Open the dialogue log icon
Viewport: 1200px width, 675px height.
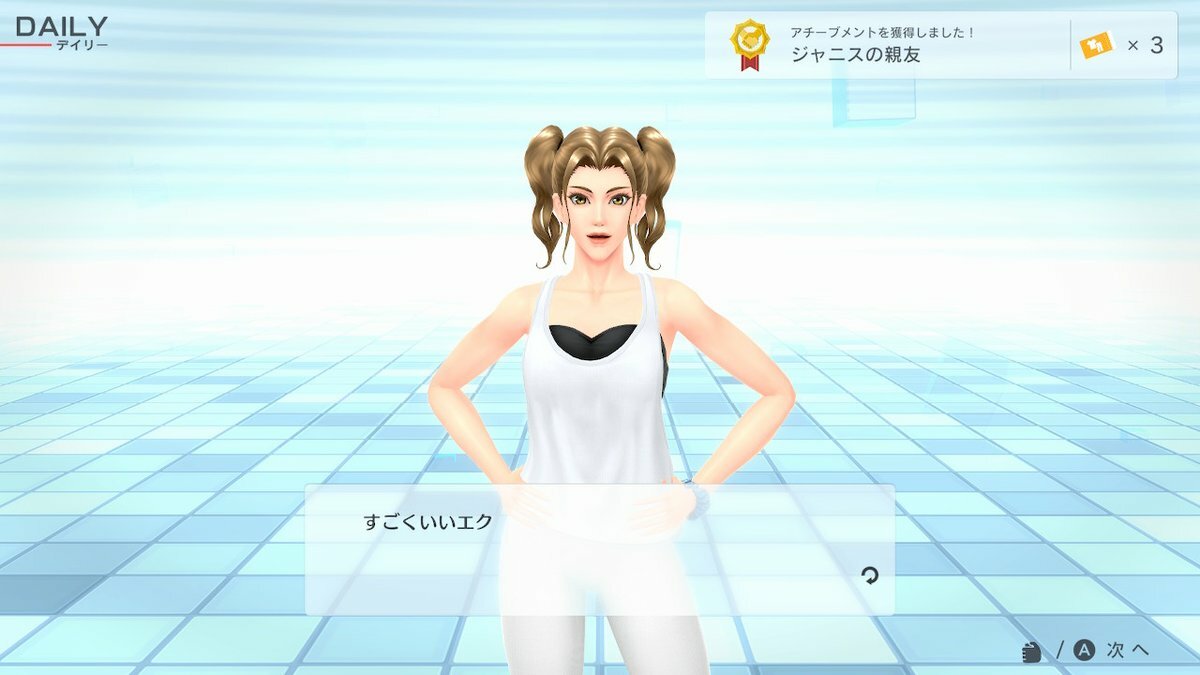pyautogui.click(x=1033, y=651)
